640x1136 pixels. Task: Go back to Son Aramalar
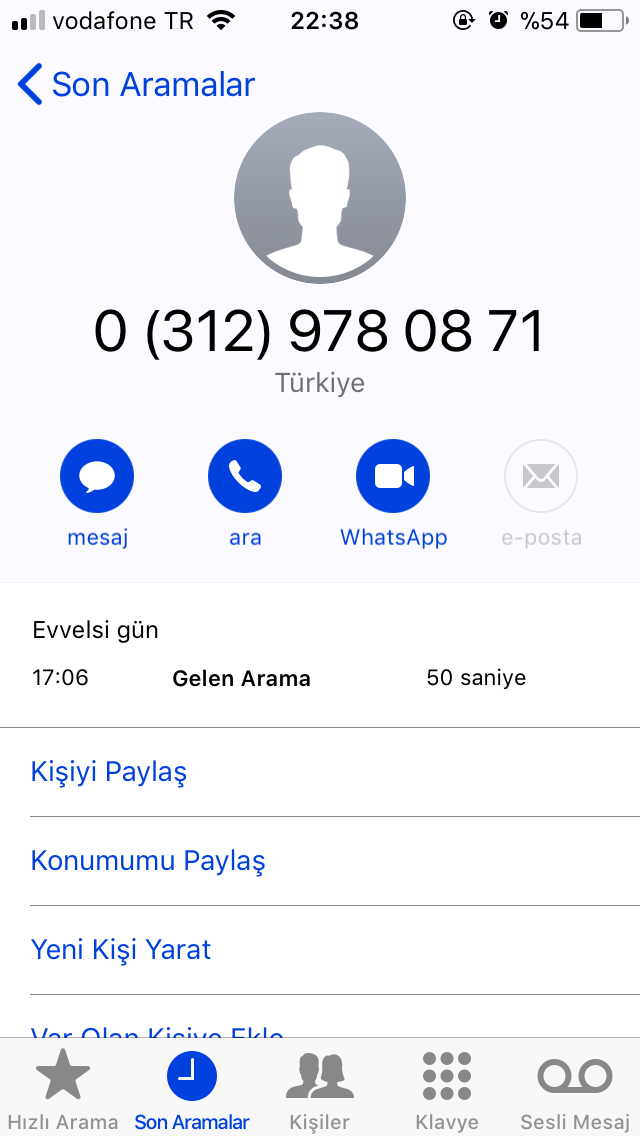coord(136,84)
